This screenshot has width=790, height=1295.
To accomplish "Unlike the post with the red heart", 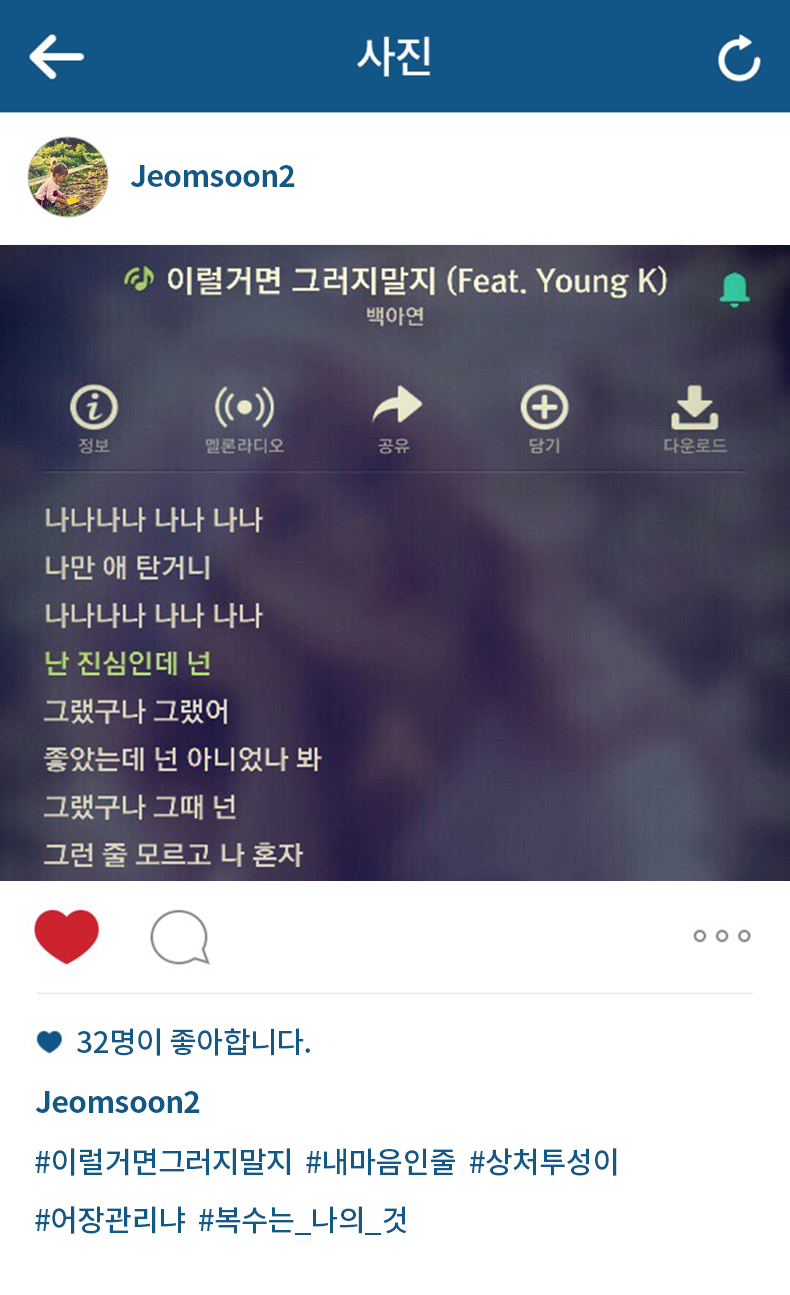I will 67,937.
